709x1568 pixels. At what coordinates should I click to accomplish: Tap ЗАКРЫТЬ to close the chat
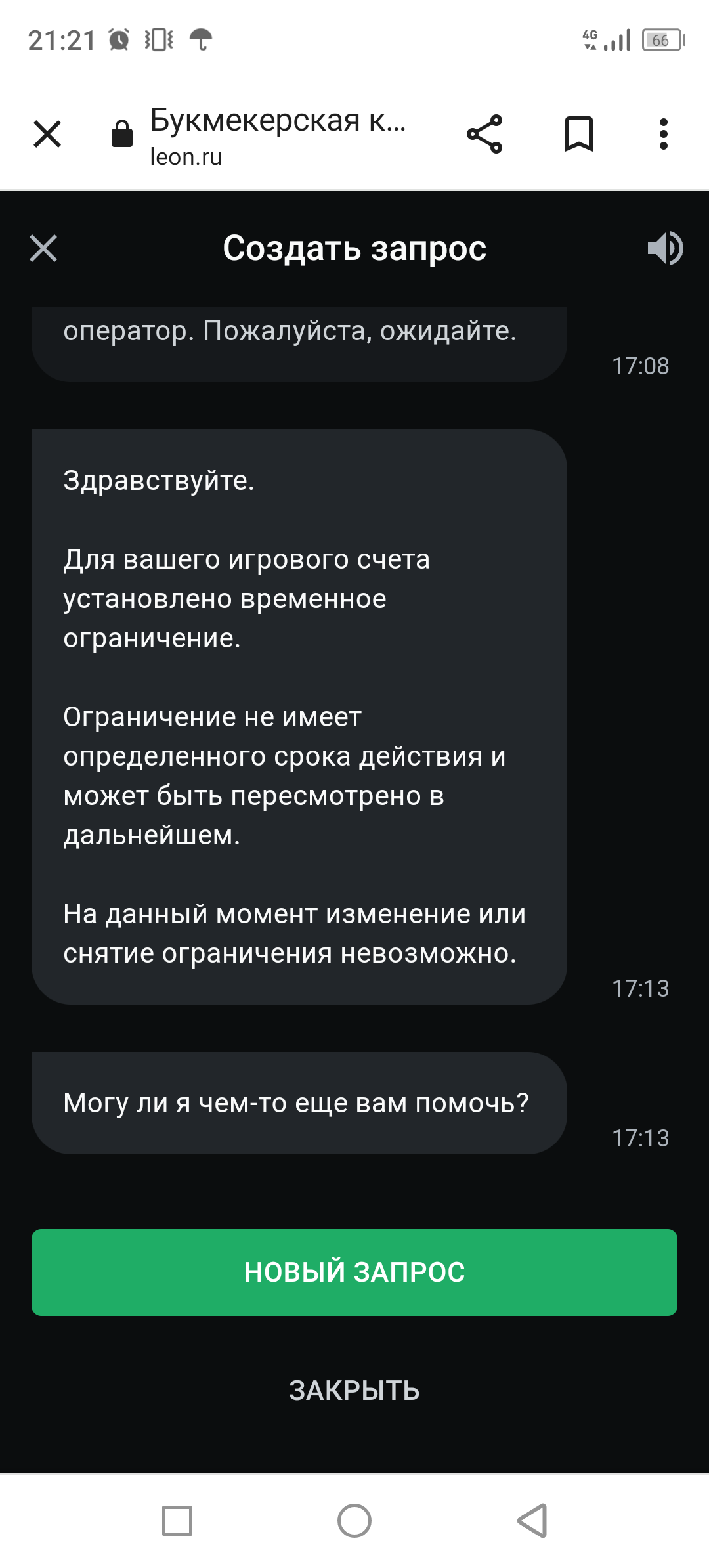(354, 1391)
